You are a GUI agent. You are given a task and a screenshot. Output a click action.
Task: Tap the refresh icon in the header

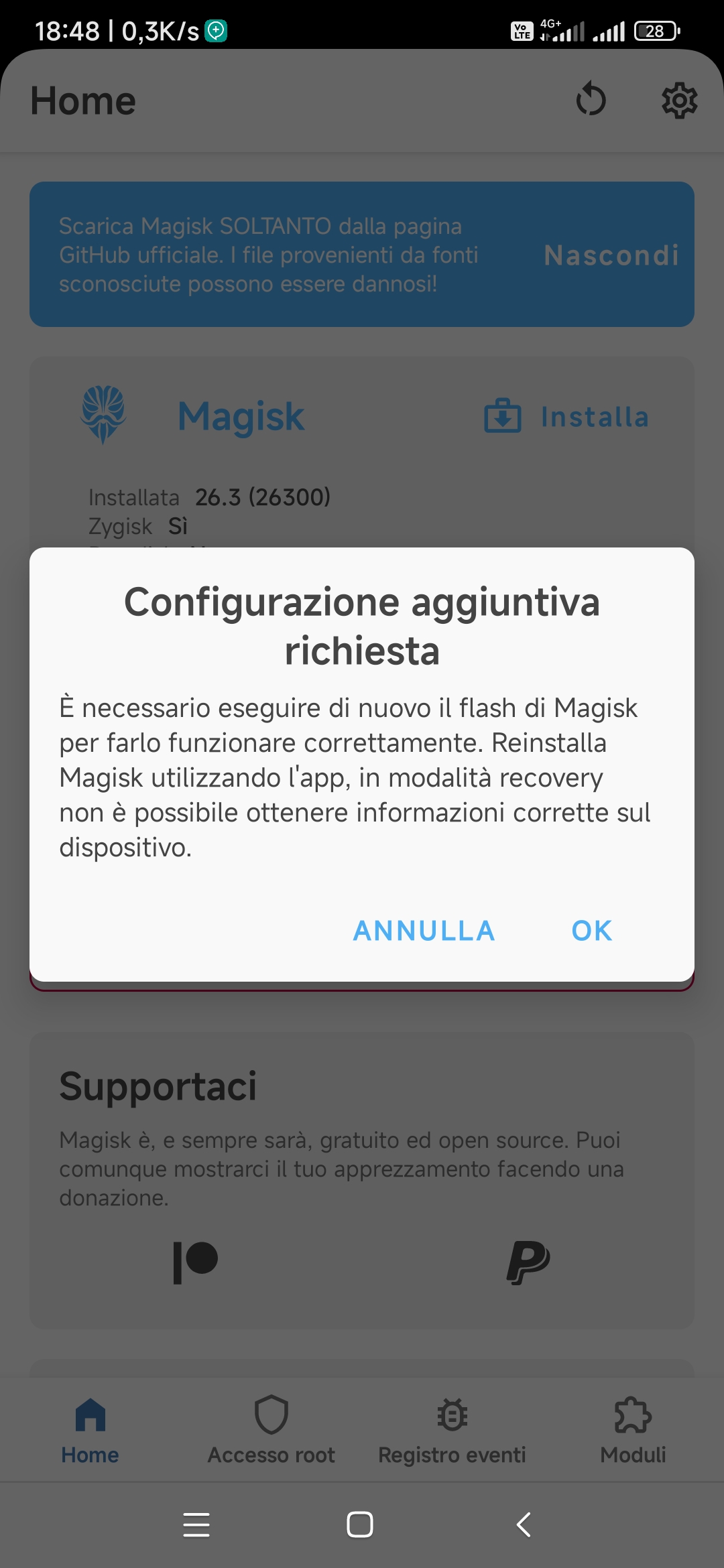coord(590,101)
